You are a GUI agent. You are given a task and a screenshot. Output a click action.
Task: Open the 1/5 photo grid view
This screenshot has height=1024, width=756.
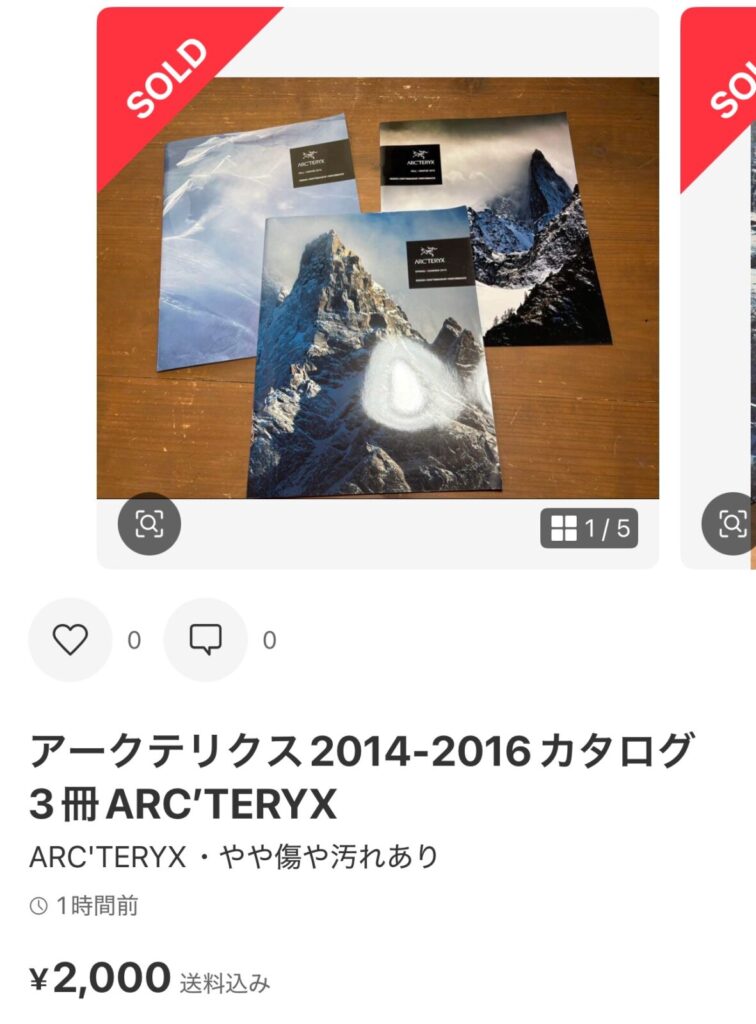pos(589,528)
